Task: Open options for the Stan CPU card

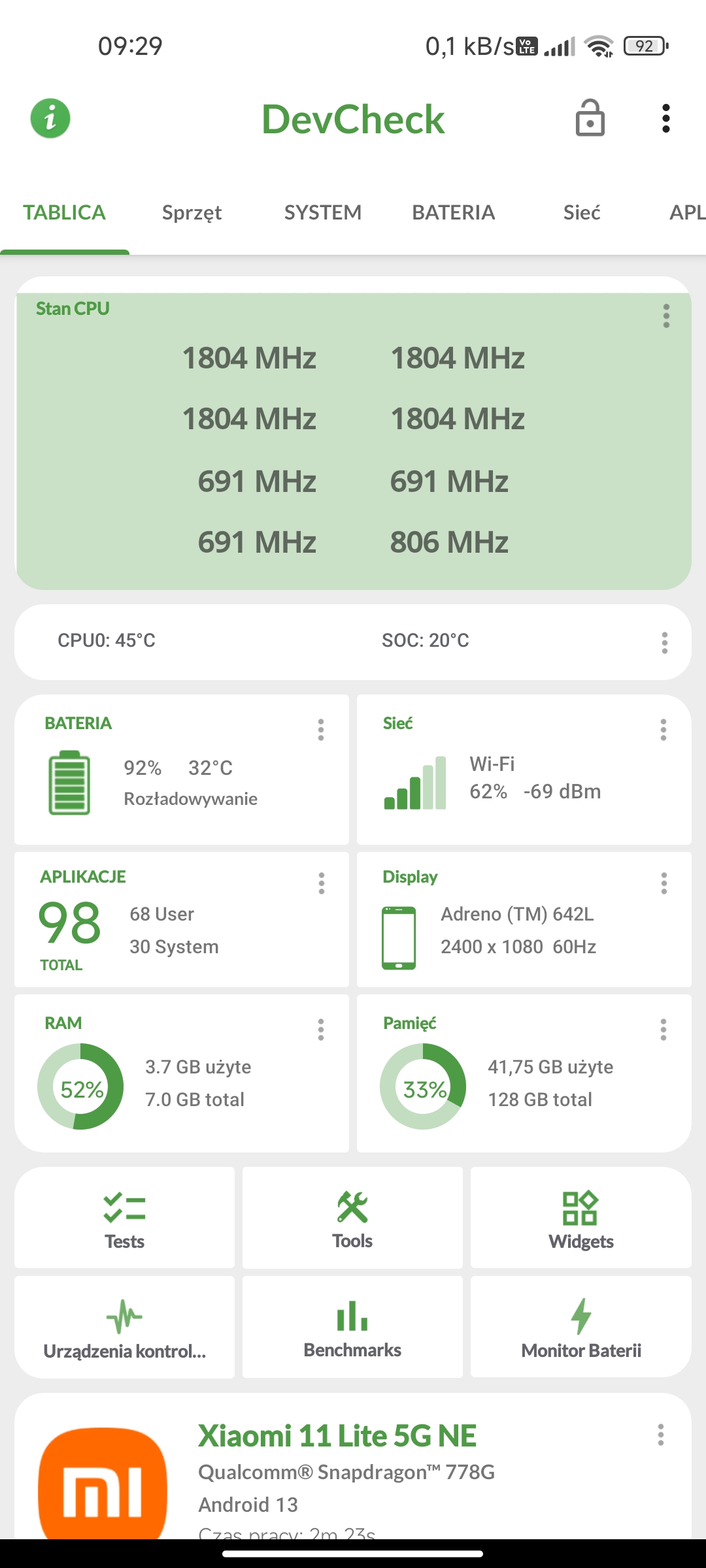Action: (x=666, y=316)
